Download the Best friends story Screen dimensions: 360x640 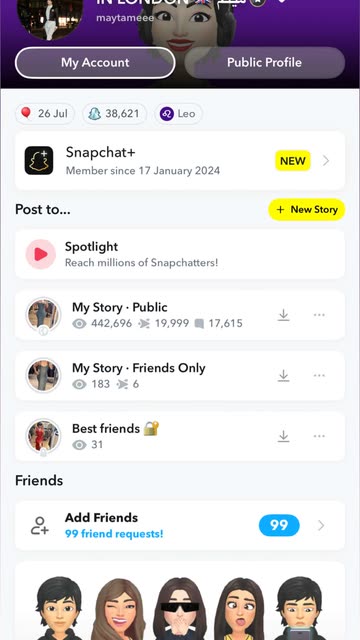click(283, 436)
